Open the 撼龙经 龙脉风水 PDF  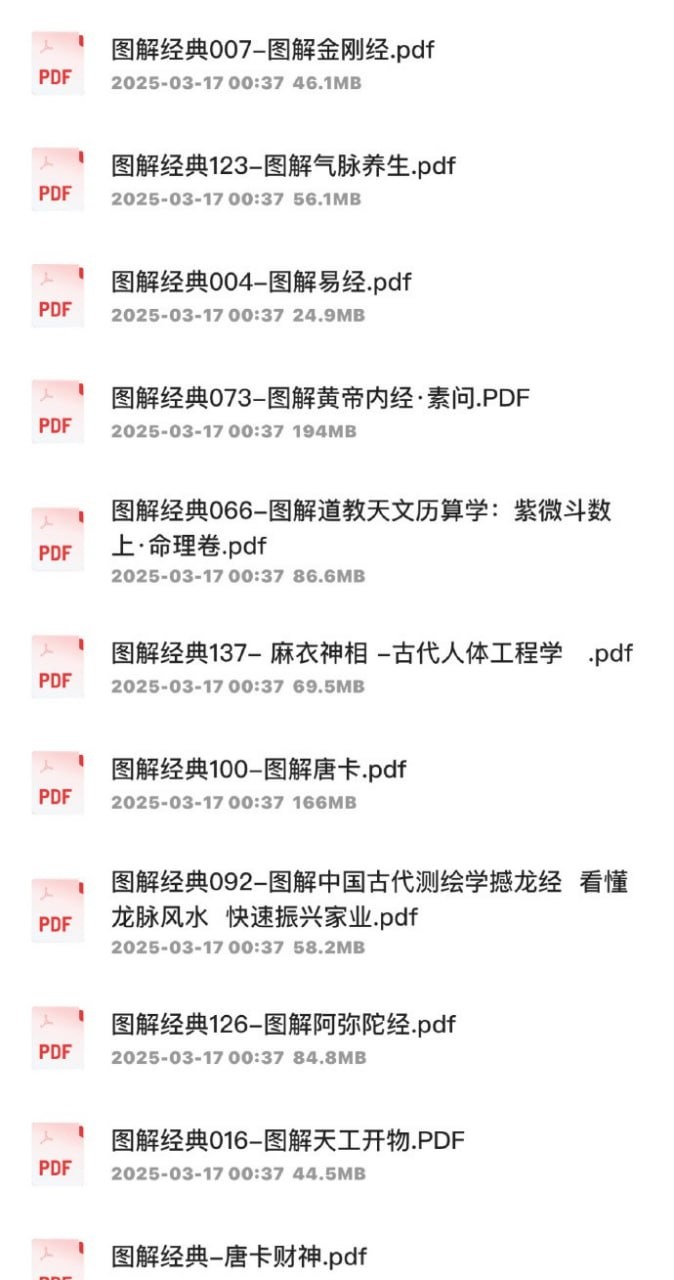point(337,911)
